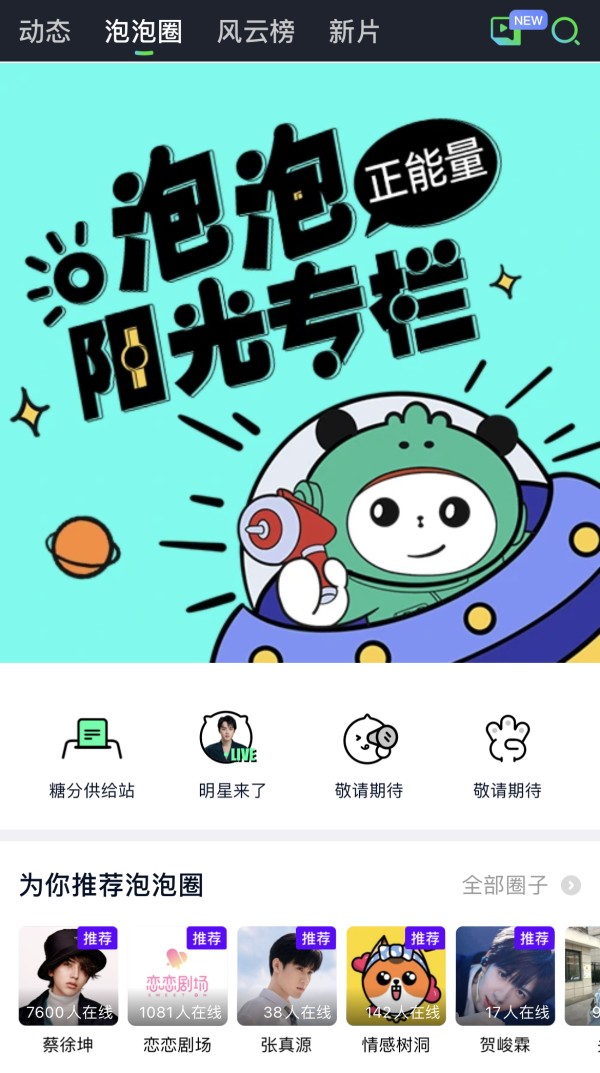Open 明星来了 live section
This screenshot has height=1073, width=600.
(231, 755)
